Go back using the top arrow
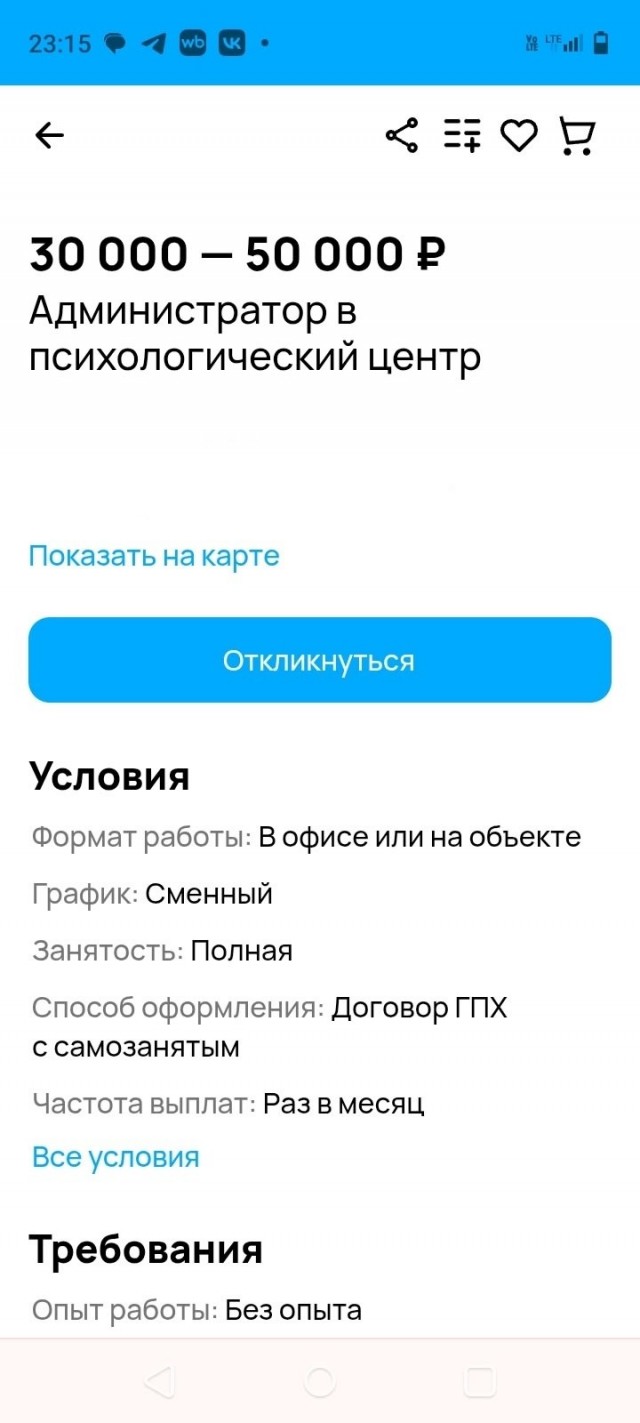The width and height of the screenshot is (640, 1423). pyautogui.click(x=49, y=136)
